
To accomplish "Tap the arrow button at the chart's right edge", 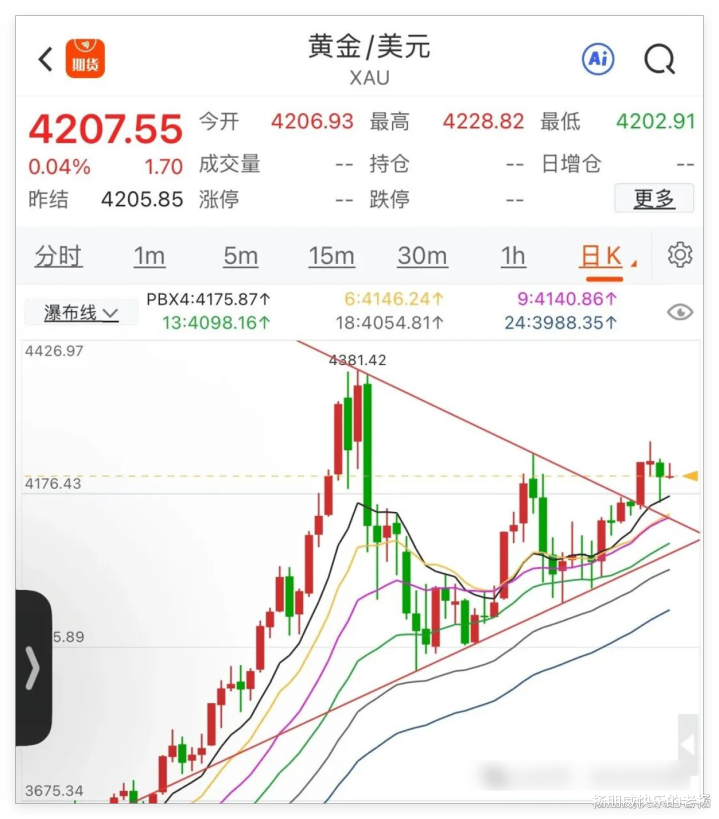I will click(x=688, y=745).
